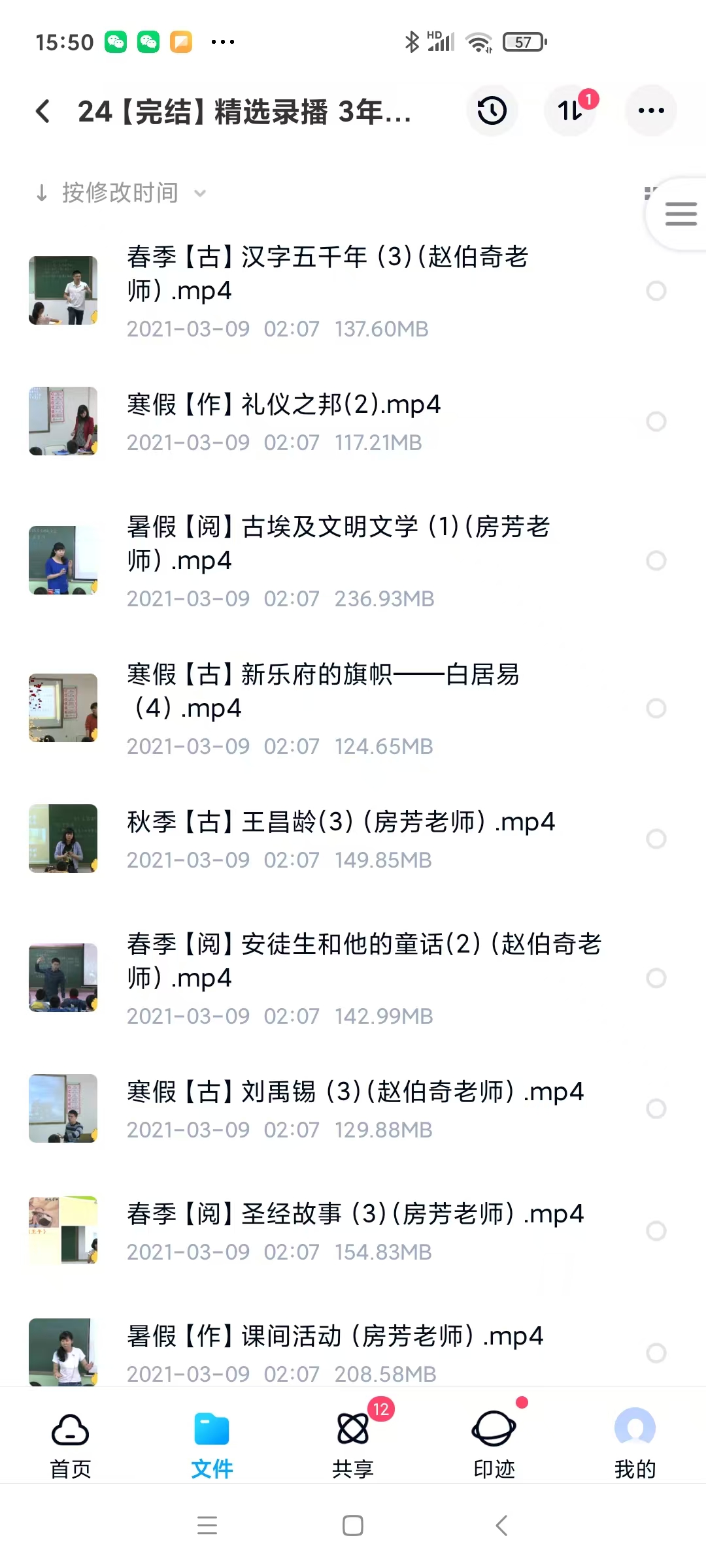Tap the 古埃及文明文学 video thumbnail

[63, 561]
